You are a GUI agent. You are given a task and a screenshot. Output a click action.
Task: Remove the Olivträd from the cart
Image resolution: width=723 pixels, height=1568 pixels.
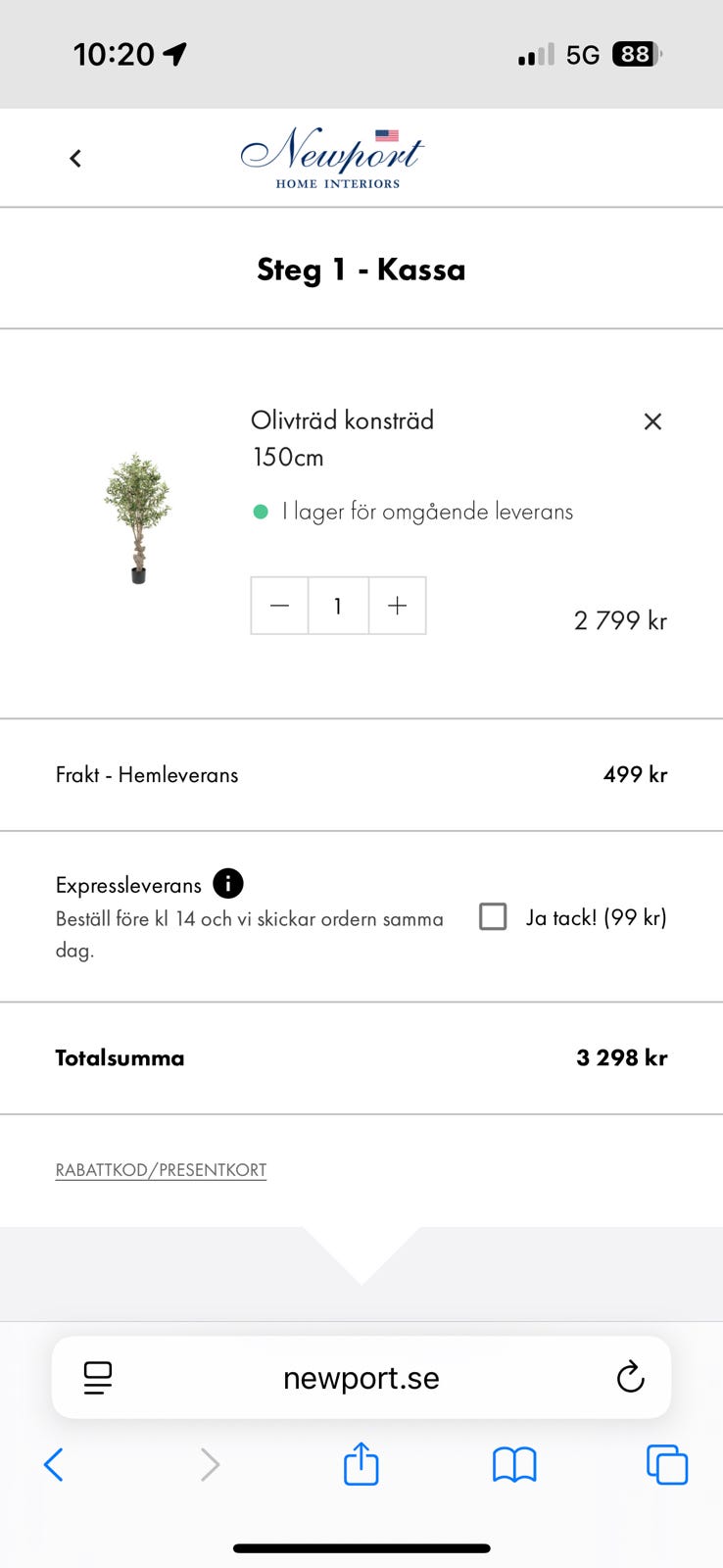pos(652,421)
